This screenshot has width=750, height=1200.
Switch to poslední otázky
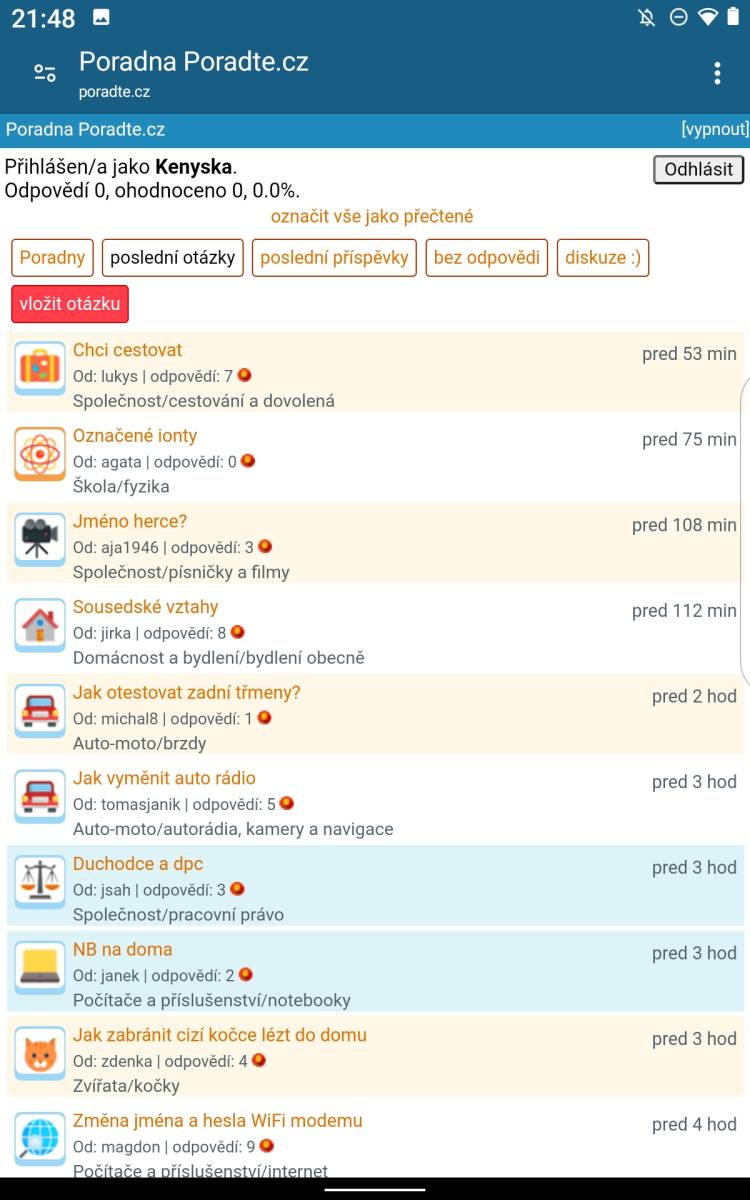(172, 257)
